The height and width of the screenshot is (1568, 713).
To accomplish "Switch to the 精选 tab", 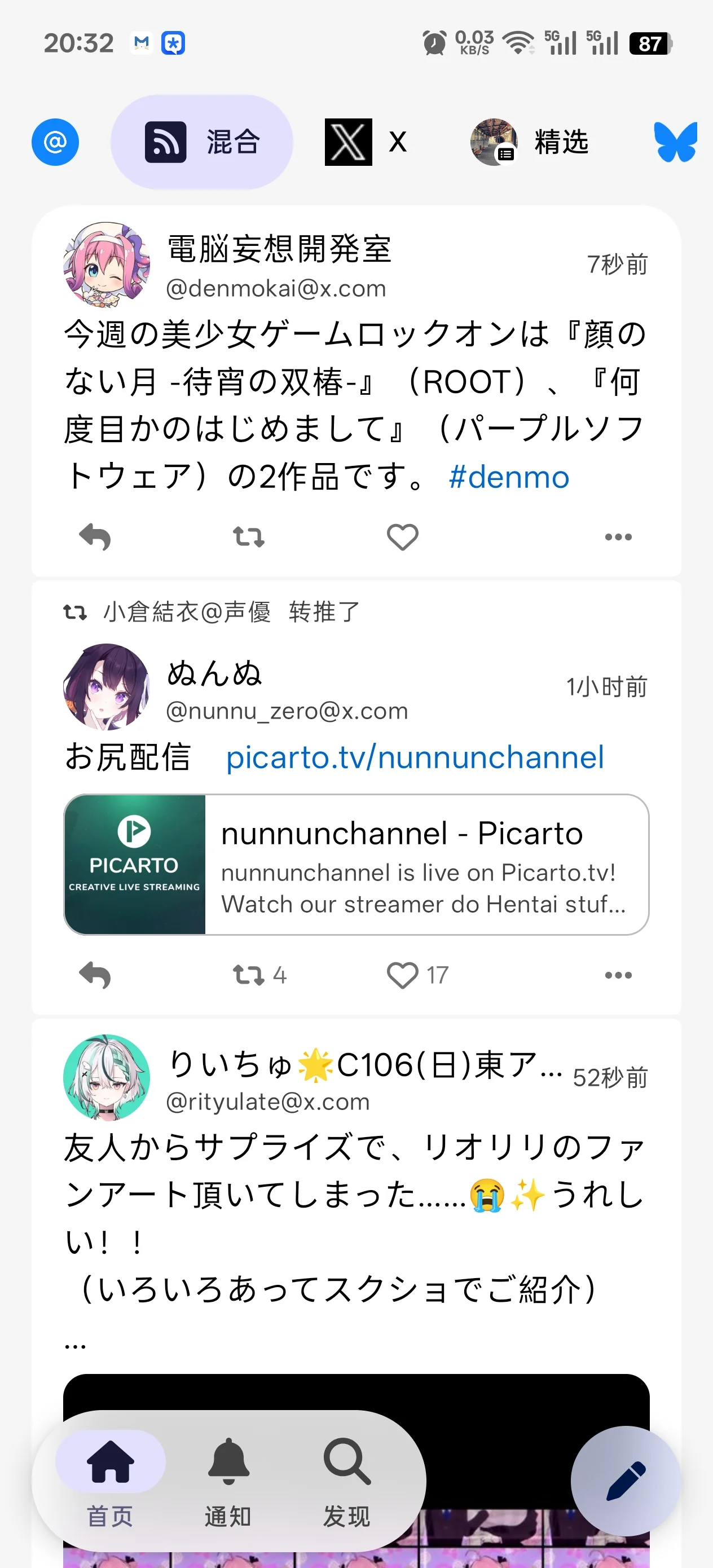I will pos(530,142).
